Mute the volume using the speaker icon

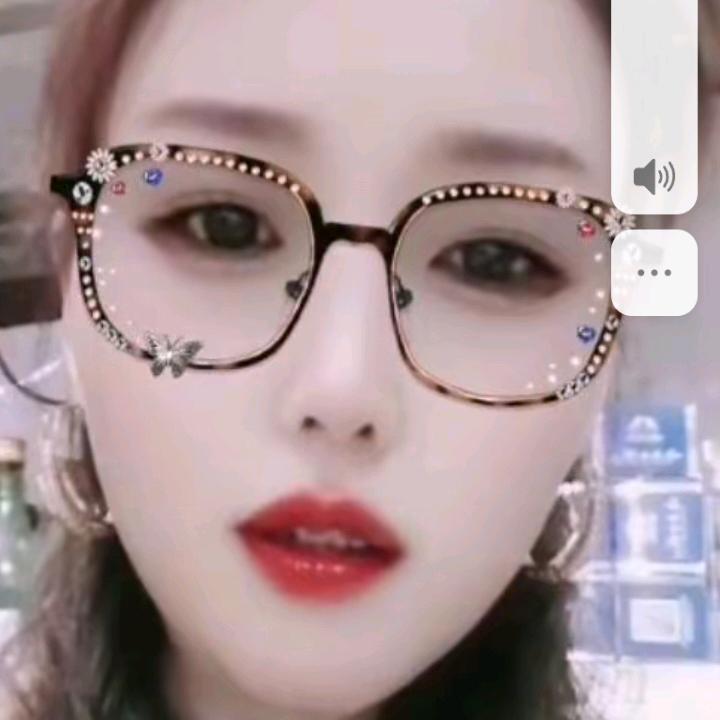[x=654, y=178]
